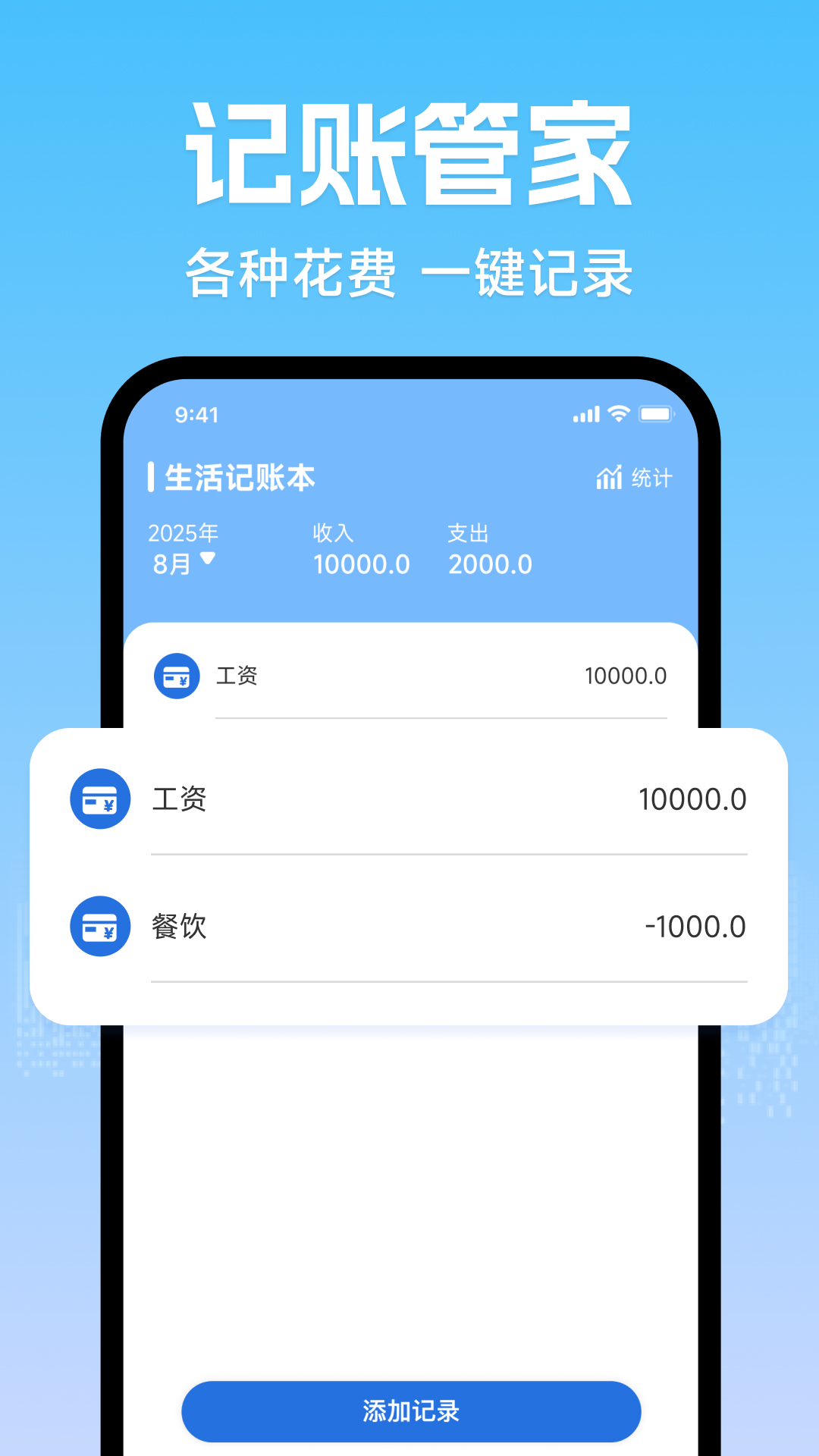Screen dimensions: 819x1456
Task: Click the cellular signal bars icon
Action: (x=585, y=414)
